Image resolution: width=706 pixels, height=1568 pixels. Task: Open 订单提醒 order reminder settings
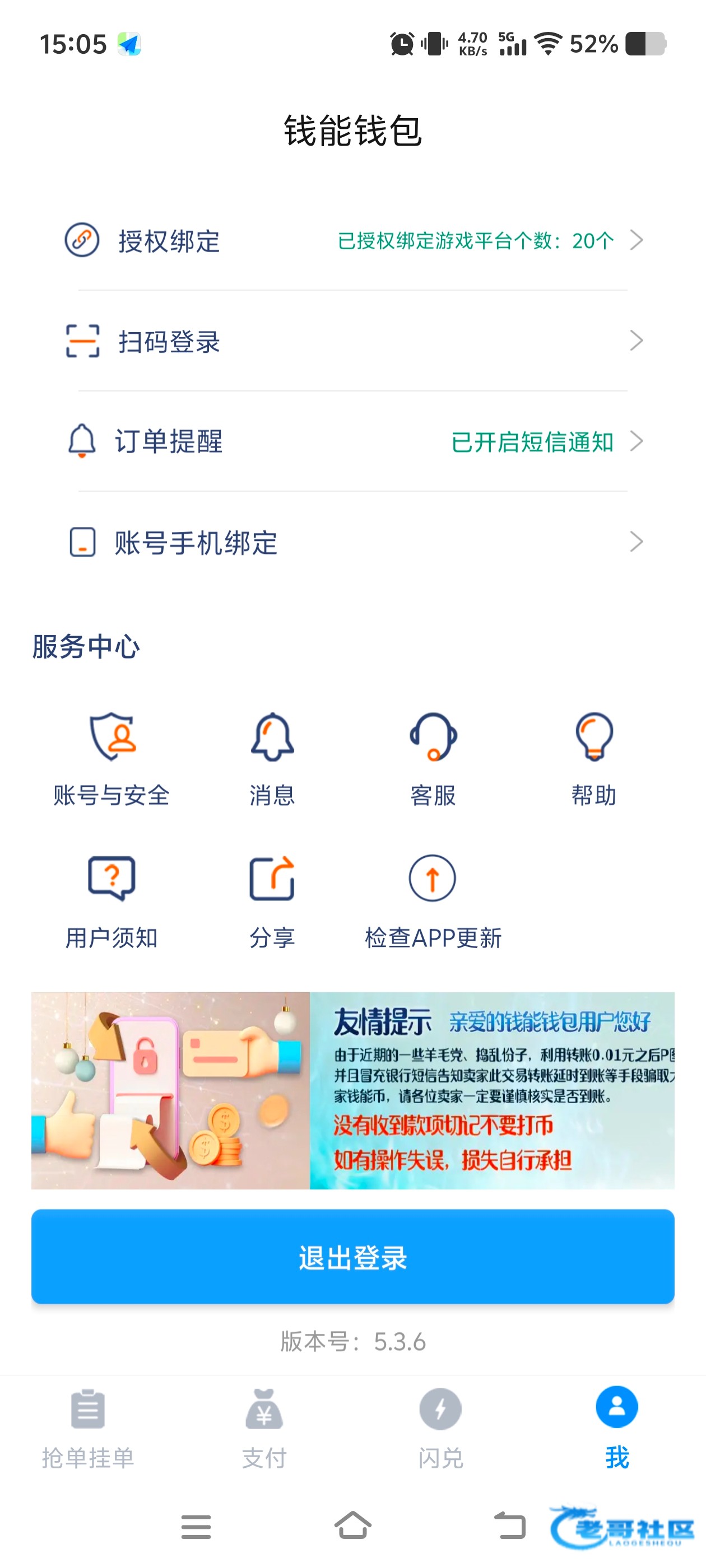point(352,441)
